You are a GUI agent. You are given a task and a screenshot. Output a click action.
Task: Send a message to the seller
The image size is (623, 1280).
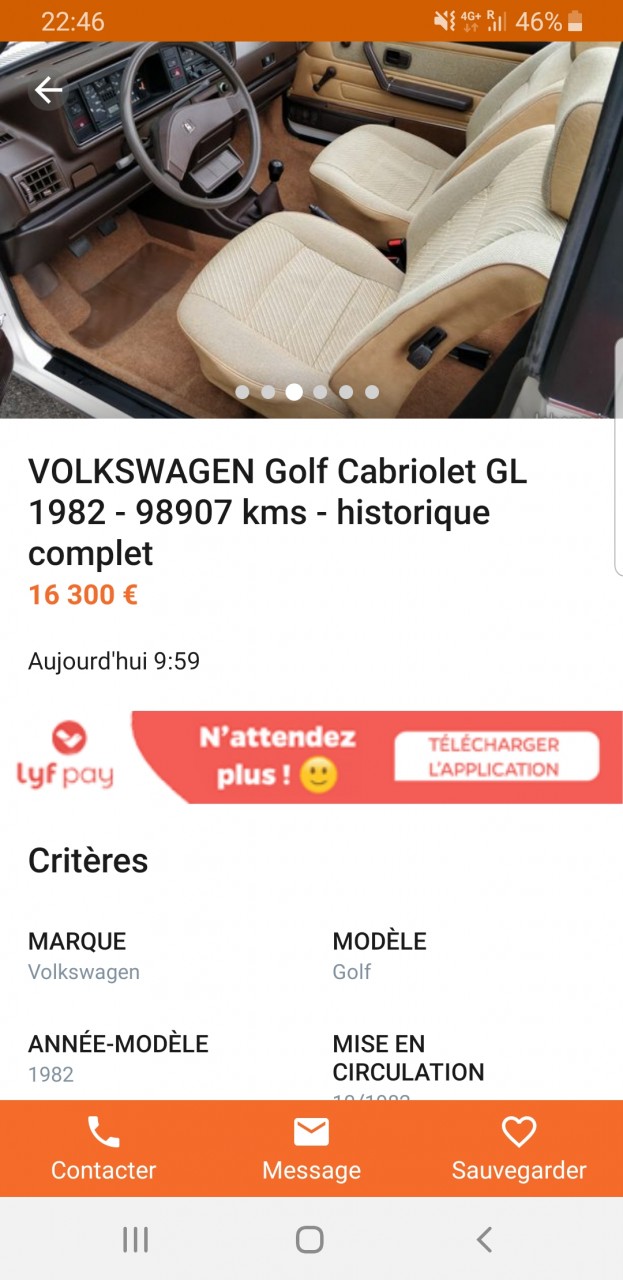[x=311, y=1148]
